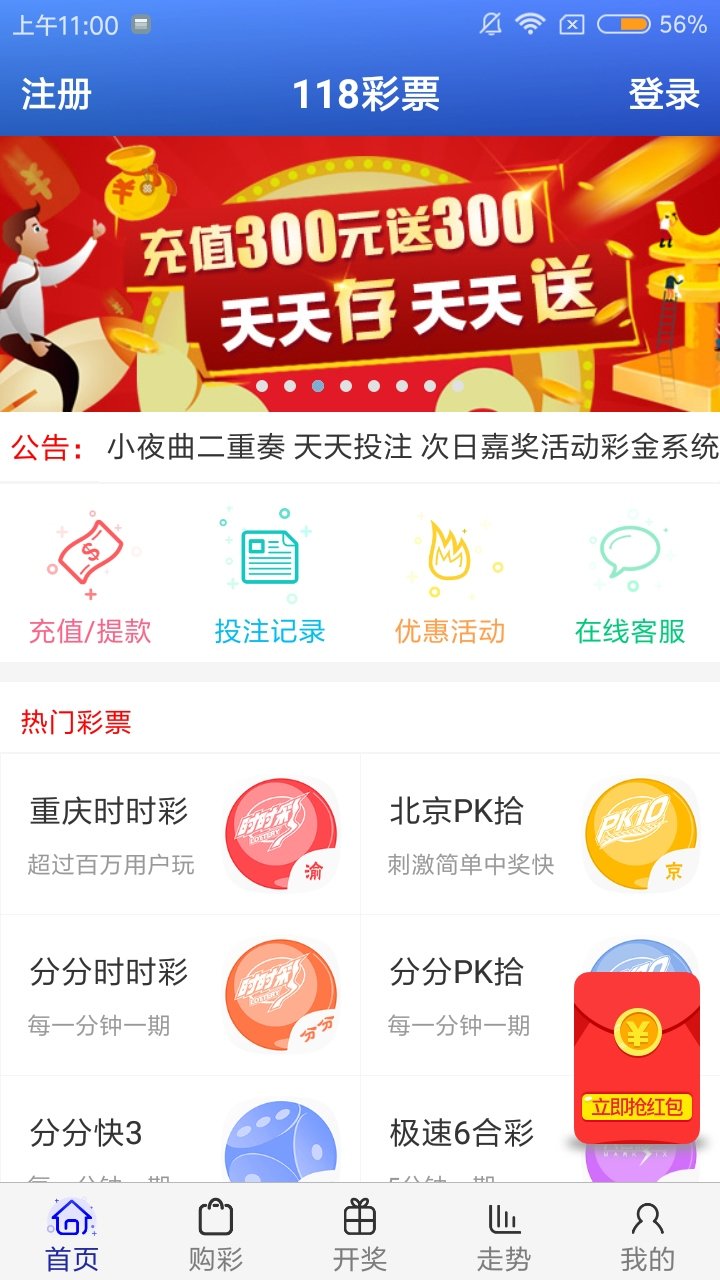
Task: Select 分分时时彩 lottery
Action: (180, 996)
